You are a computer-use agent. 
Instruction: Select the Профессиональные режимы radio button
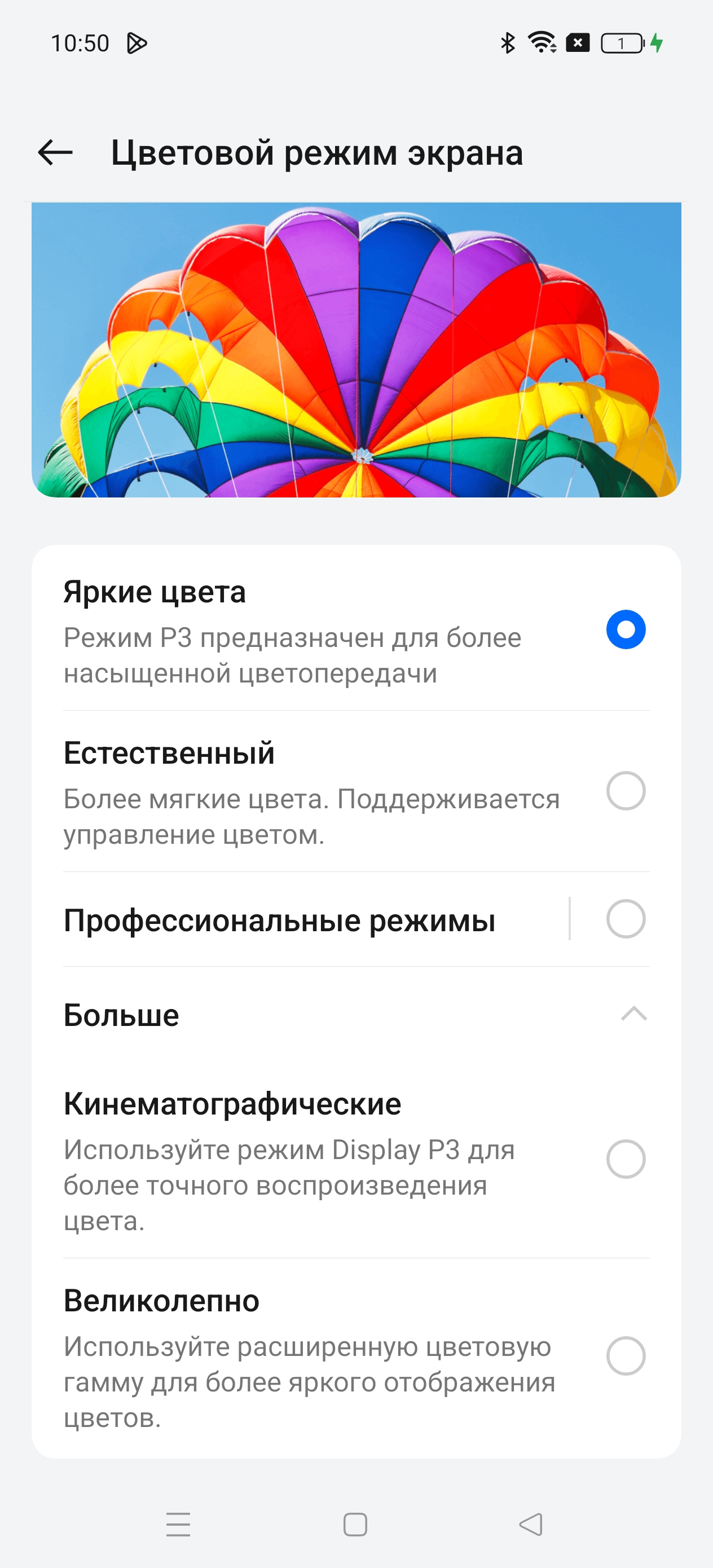[x=626, y=919]
